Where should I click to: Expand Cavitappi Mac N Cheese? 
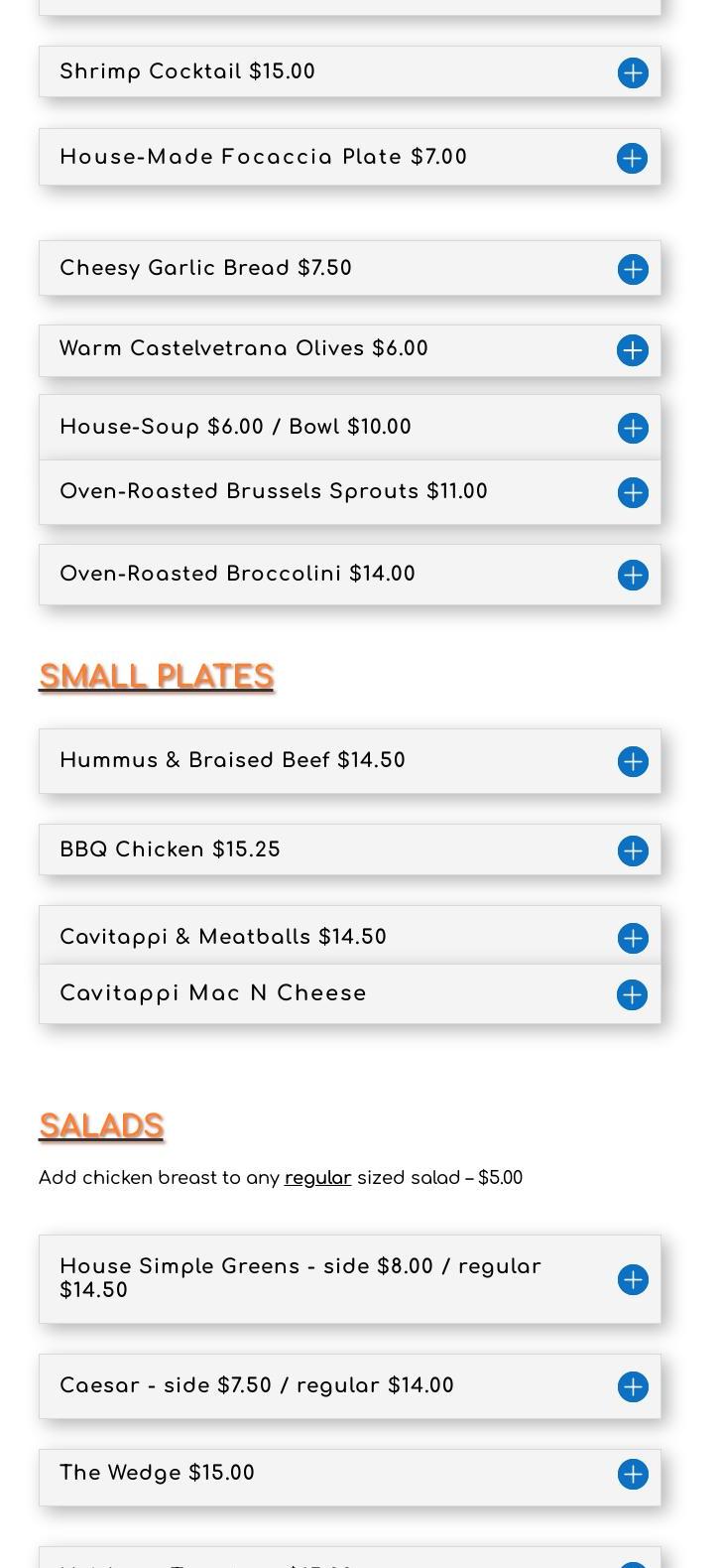coord(632,994)
